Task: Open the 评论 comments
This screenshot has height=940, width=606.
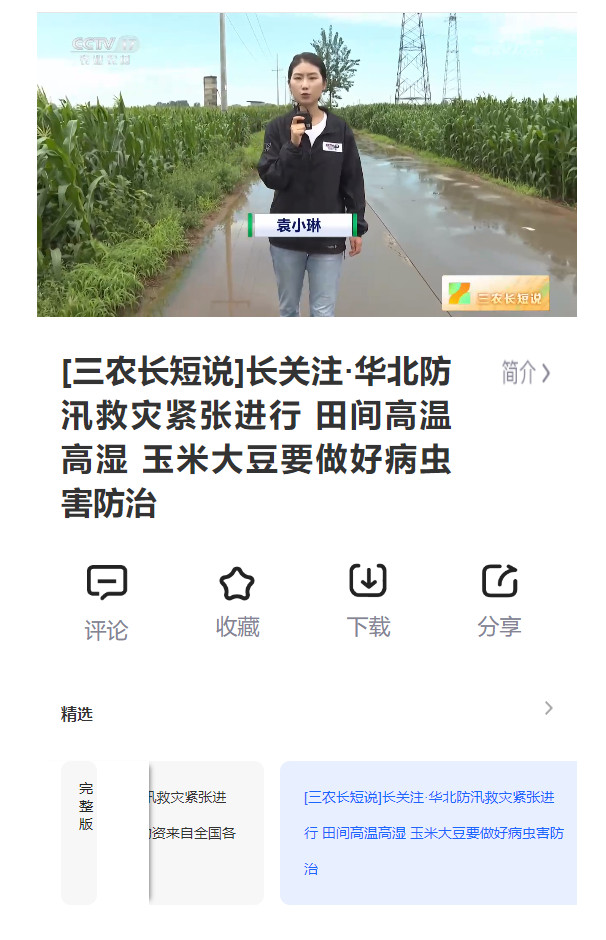Action: [x=106, y=601]
